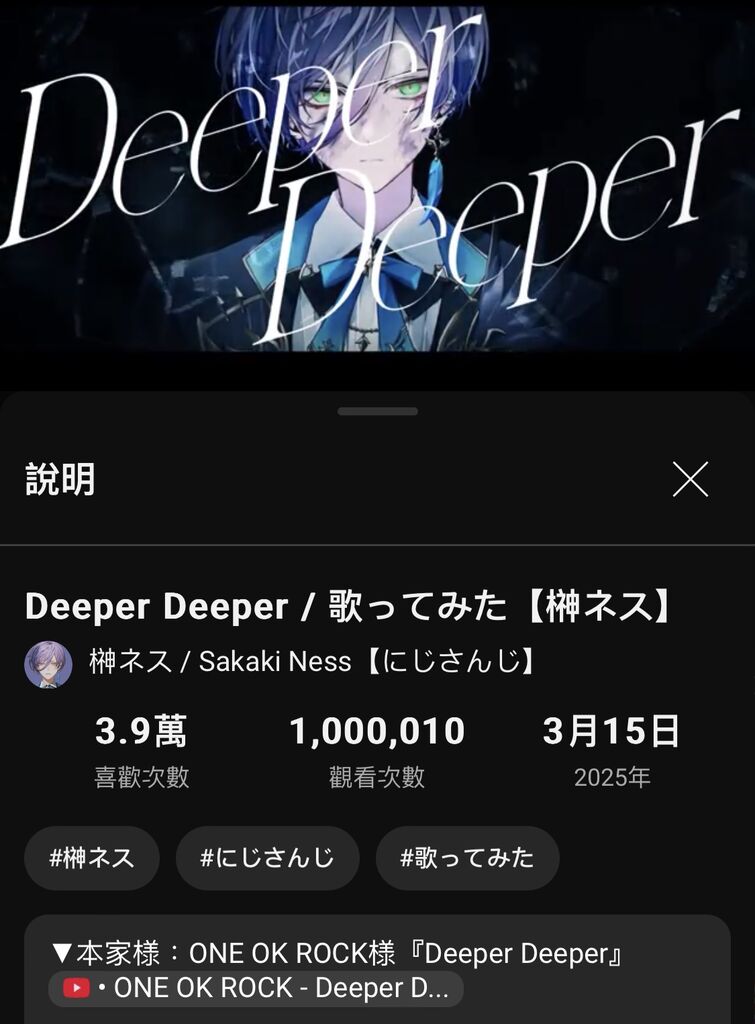Open the #にじさんじ hashtag chip
This screenshot has width=755, height=1024.
point(267,858)
